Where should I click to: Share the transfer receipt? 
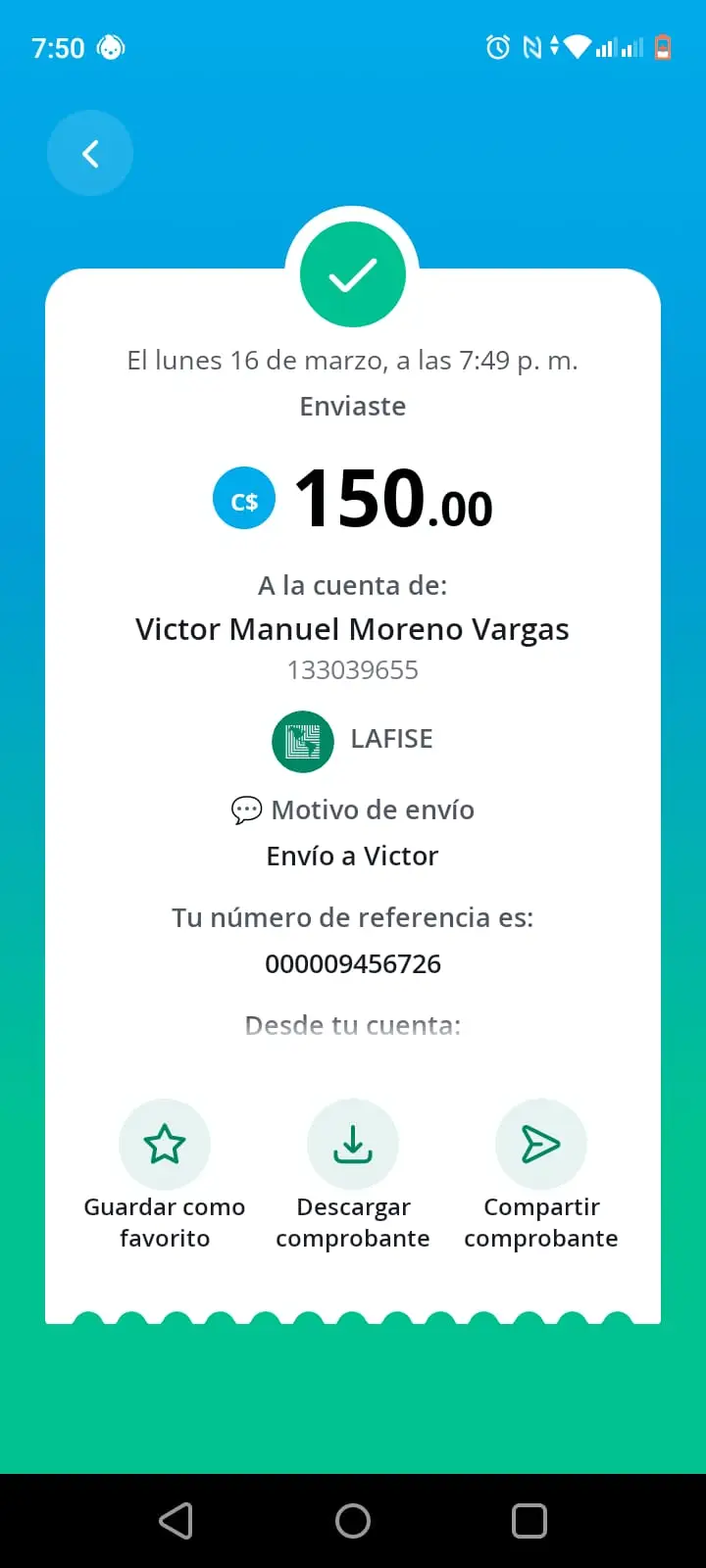[541, 1145]
